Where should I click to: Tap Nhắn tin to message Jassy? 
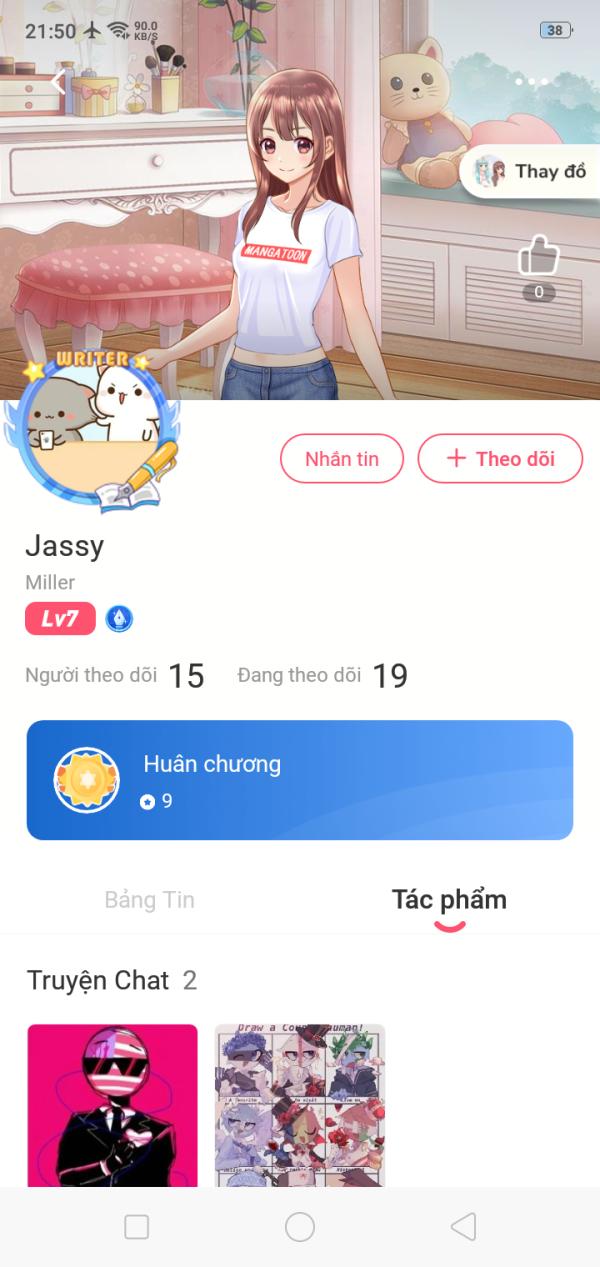click(x=342, y=459)
